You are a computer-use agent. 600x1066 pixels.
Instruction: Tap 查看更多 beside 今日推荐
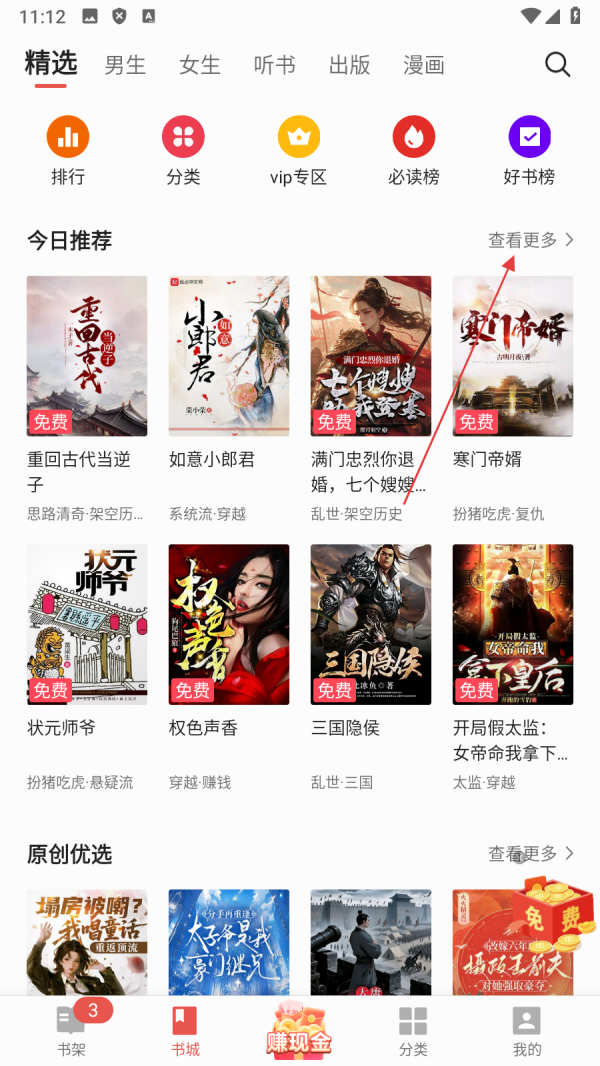click(x=530, y=240)
